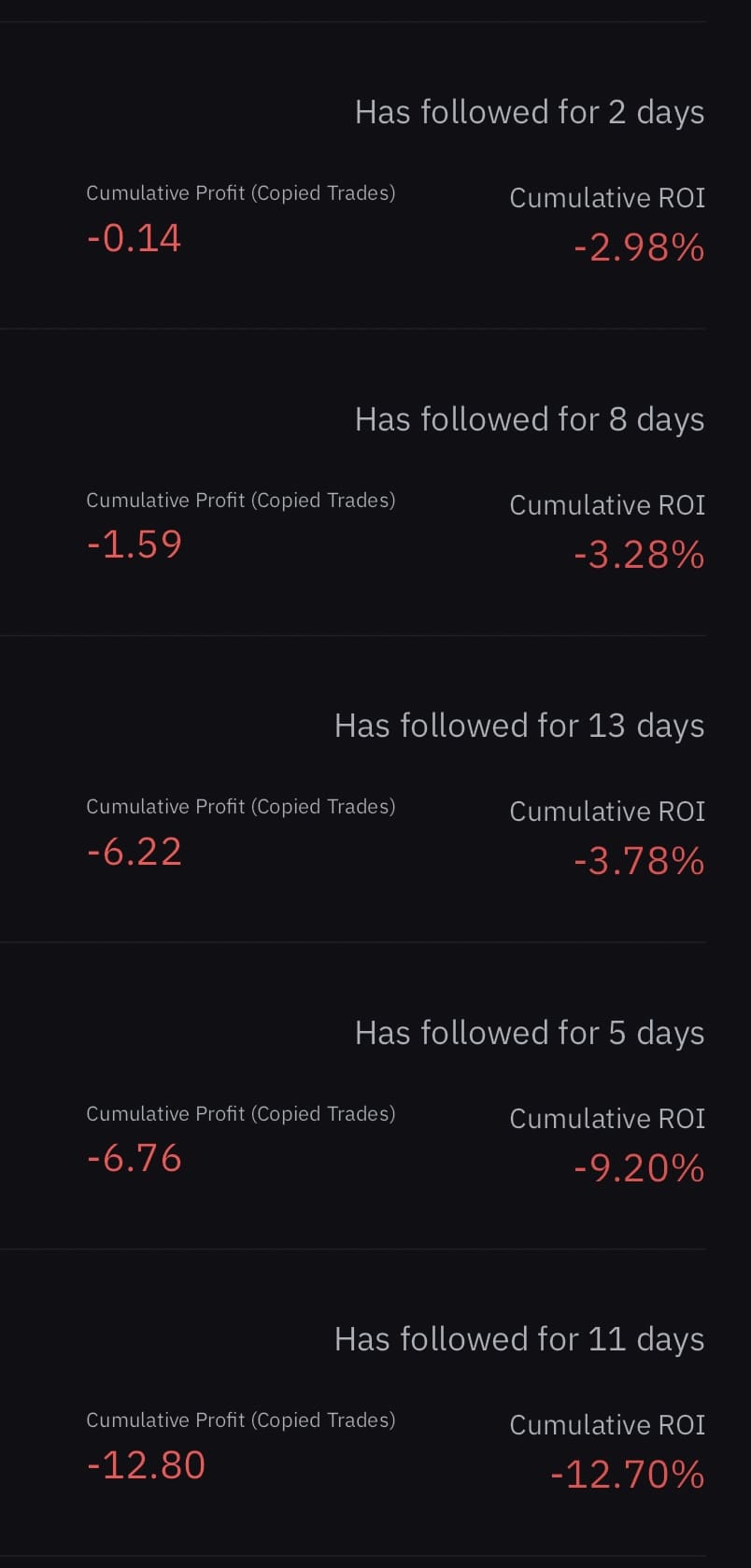Tap the follower entry with 5 days followed
Viewport: 751px width, 1568px height.
coord(529,1033)
